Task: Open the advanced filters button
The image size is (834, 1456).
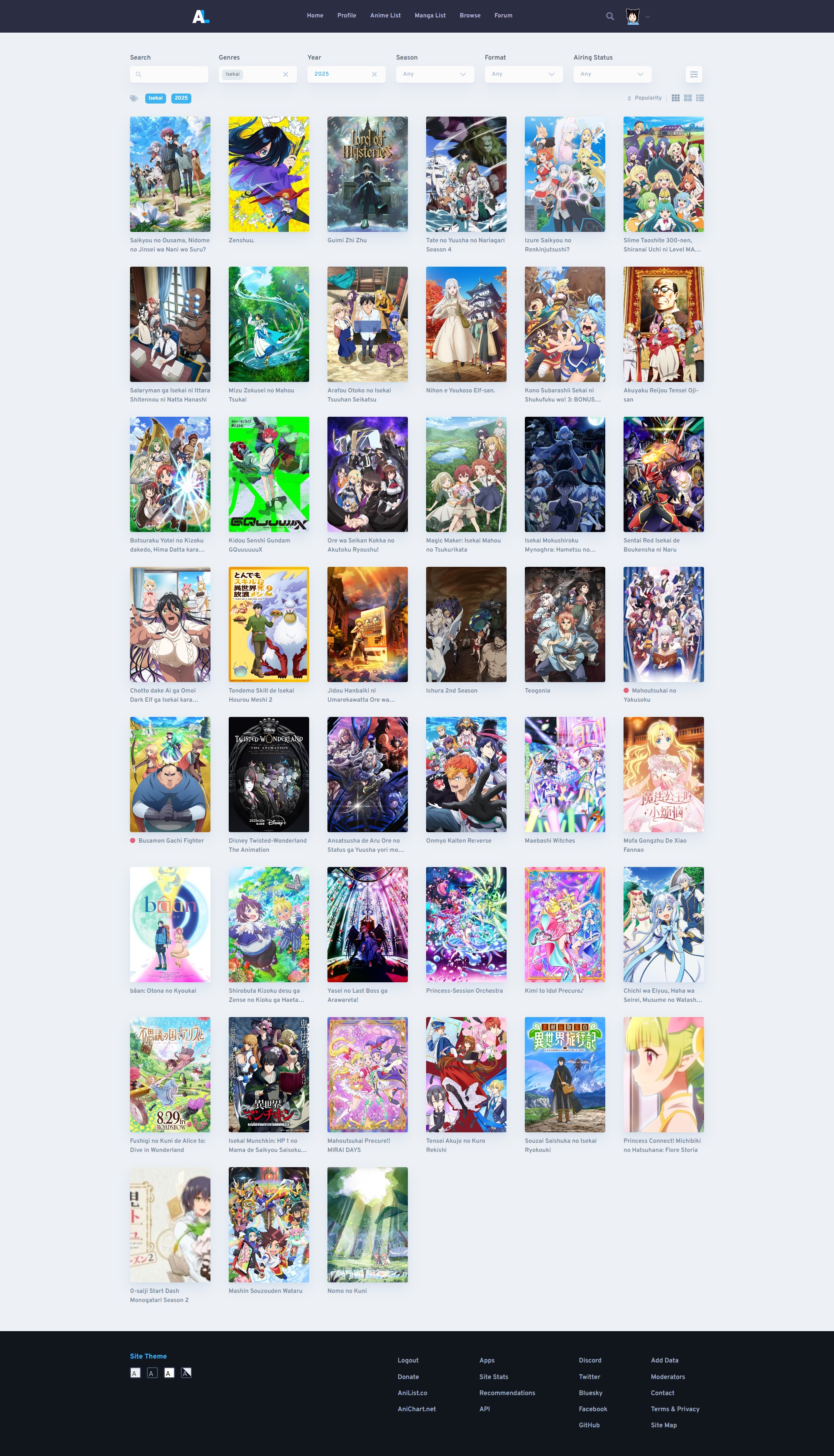Action: tap(694, 74)
